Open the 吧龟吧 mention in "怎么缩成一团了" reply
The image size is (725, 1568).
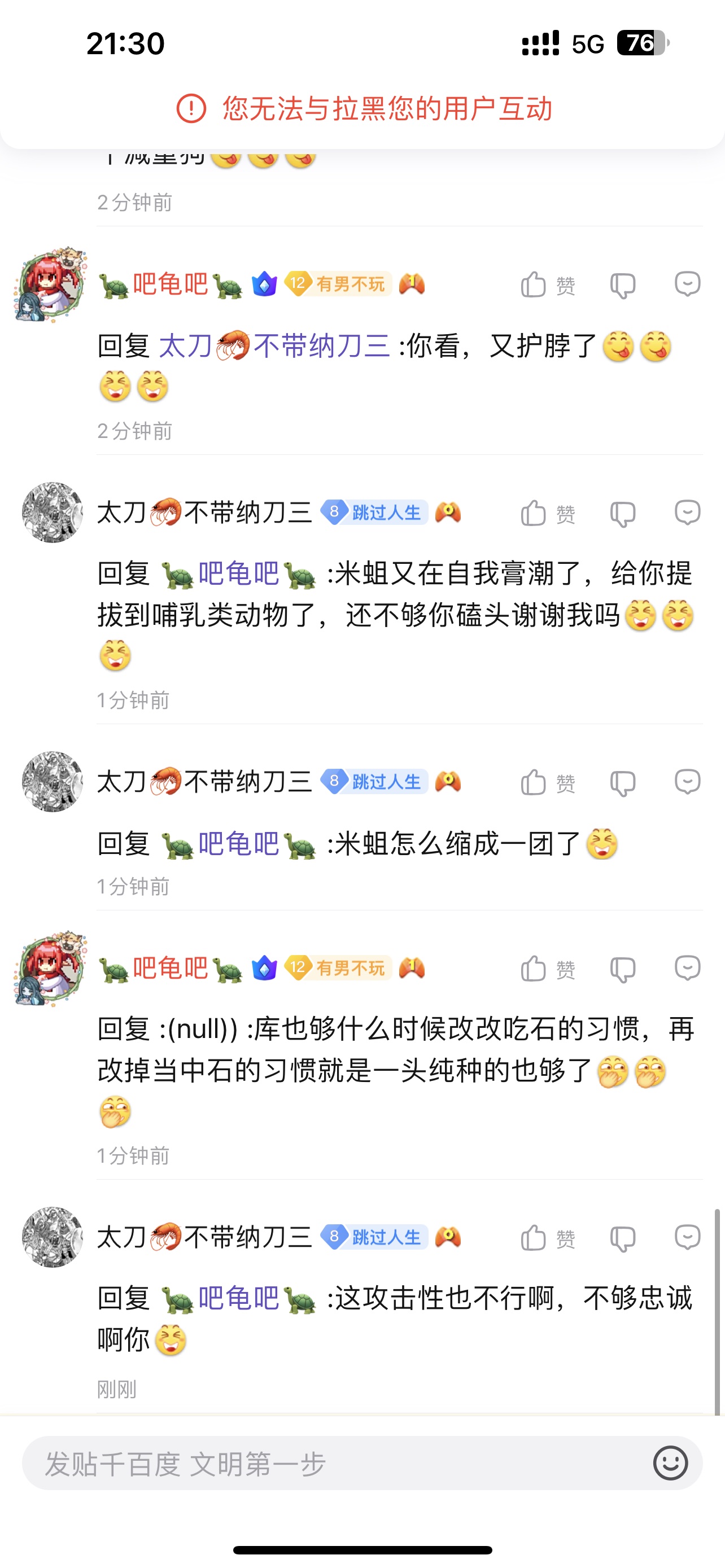click(239, 844)
